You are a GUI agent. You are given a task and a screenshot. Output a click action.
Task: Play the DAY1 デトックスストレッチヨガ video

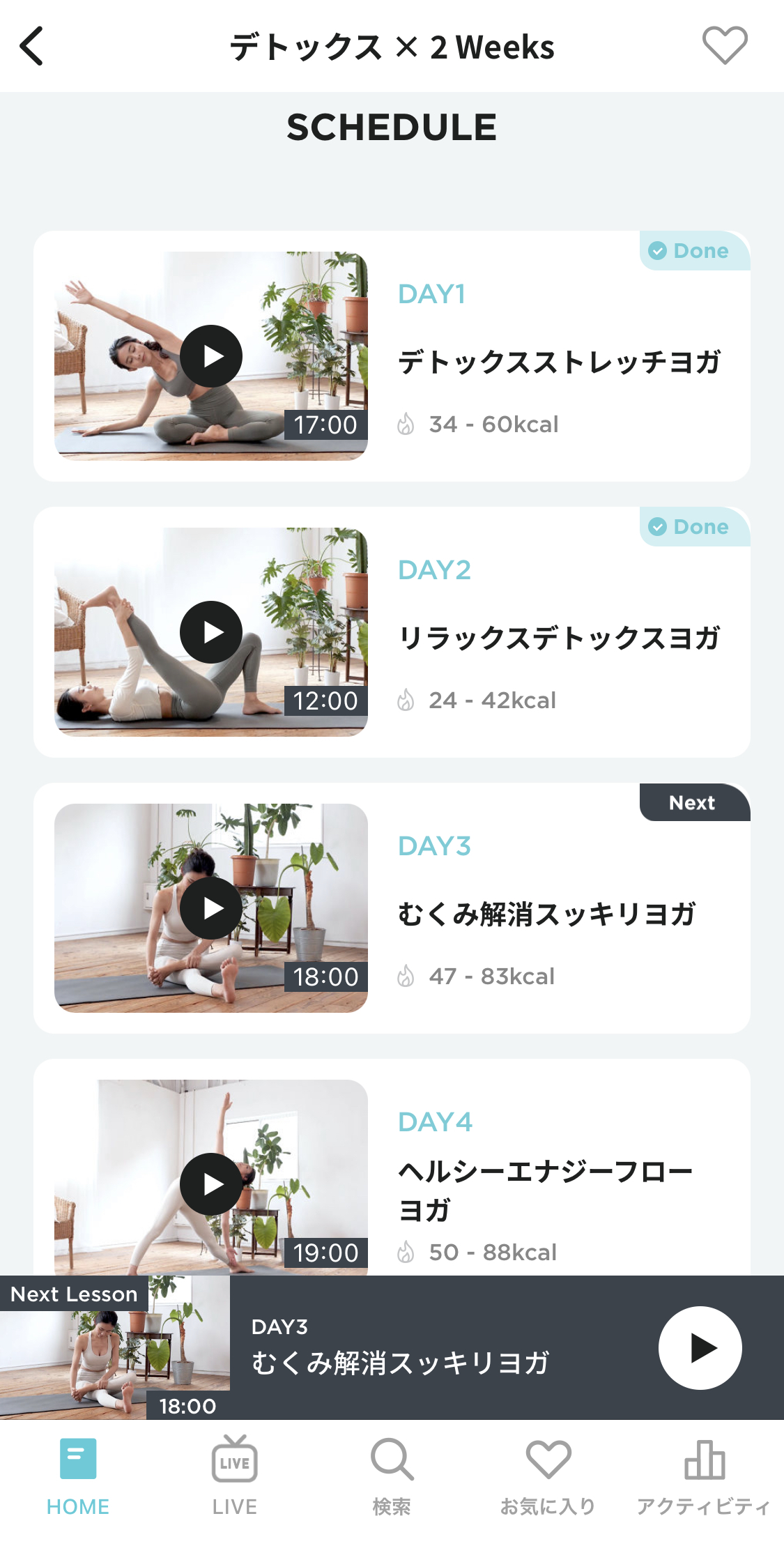coord(211,356)
